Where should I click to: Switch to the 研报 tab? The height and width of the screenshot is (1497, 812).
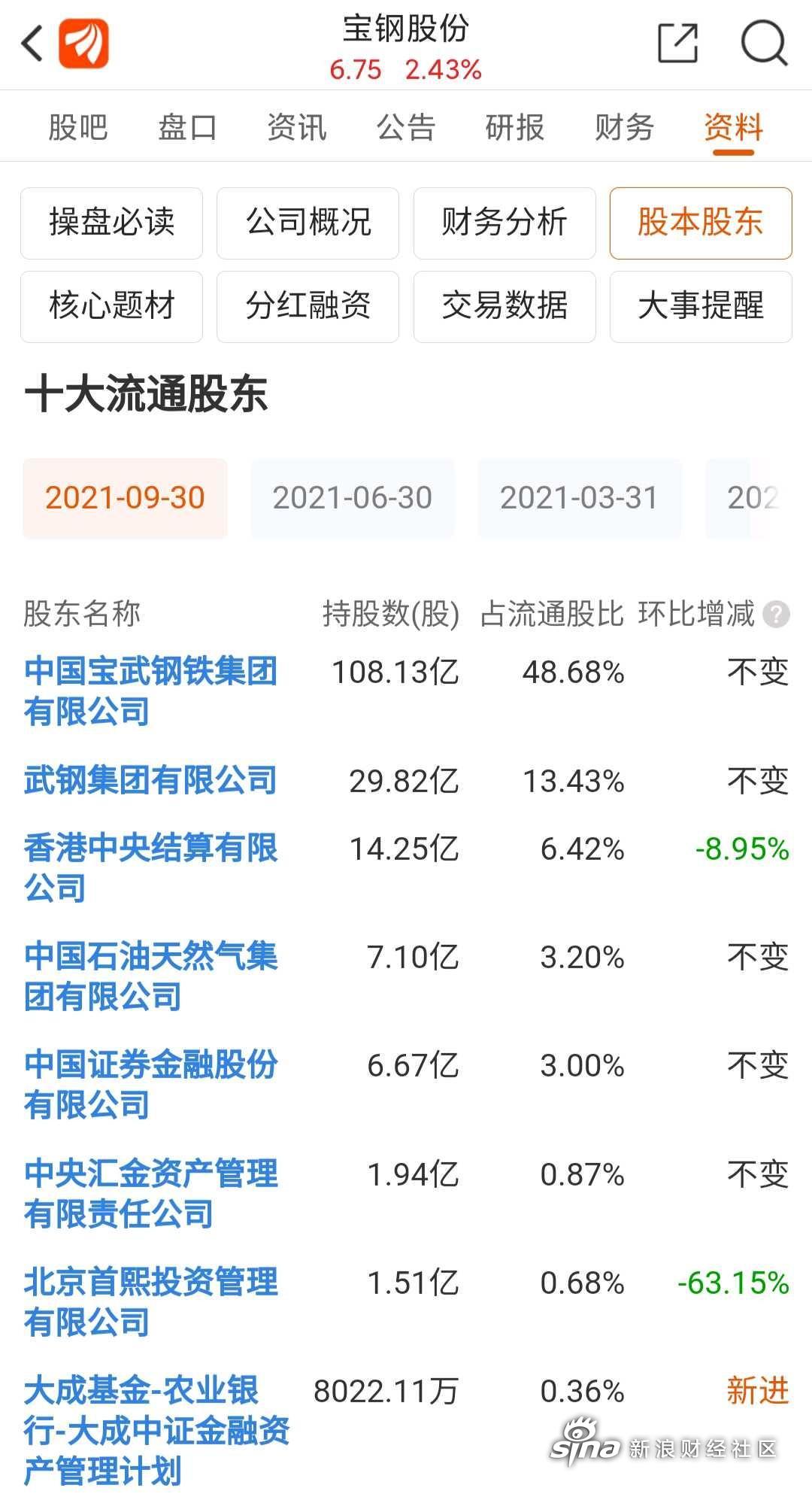[515, 127]
